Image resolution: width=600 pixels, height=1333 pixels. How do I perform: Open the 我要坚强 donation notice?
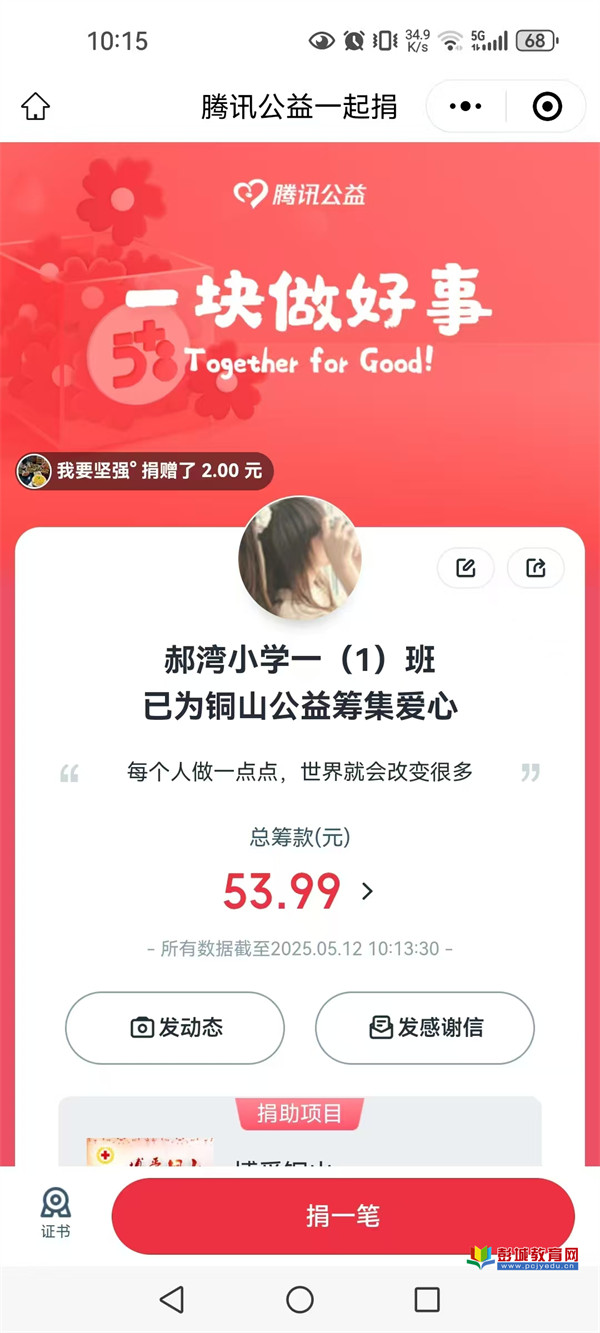click(145, 471)
